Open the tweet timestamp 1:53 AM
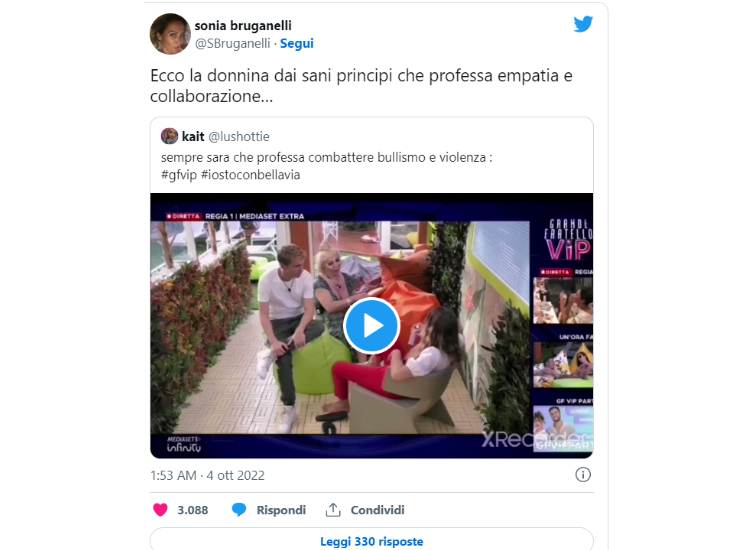740x550 pixels. coord(207,475)
